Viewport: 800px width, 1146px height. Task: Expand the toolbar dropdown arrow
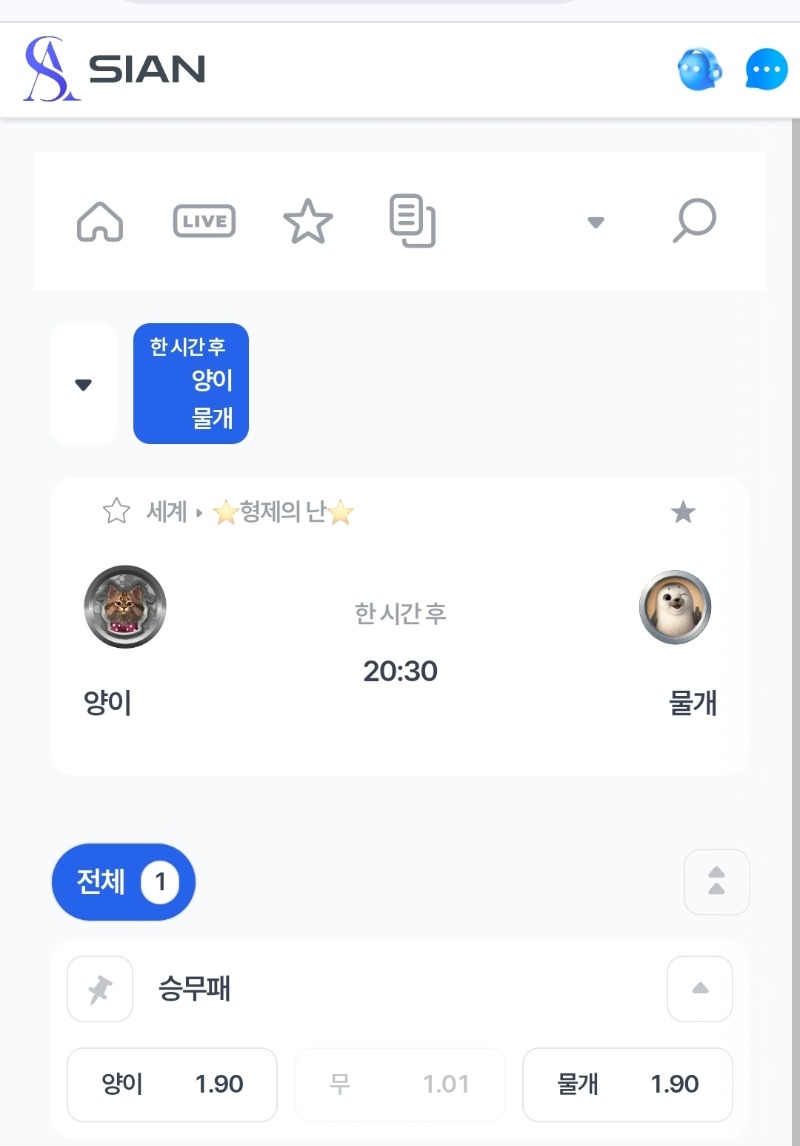(595, 222)
